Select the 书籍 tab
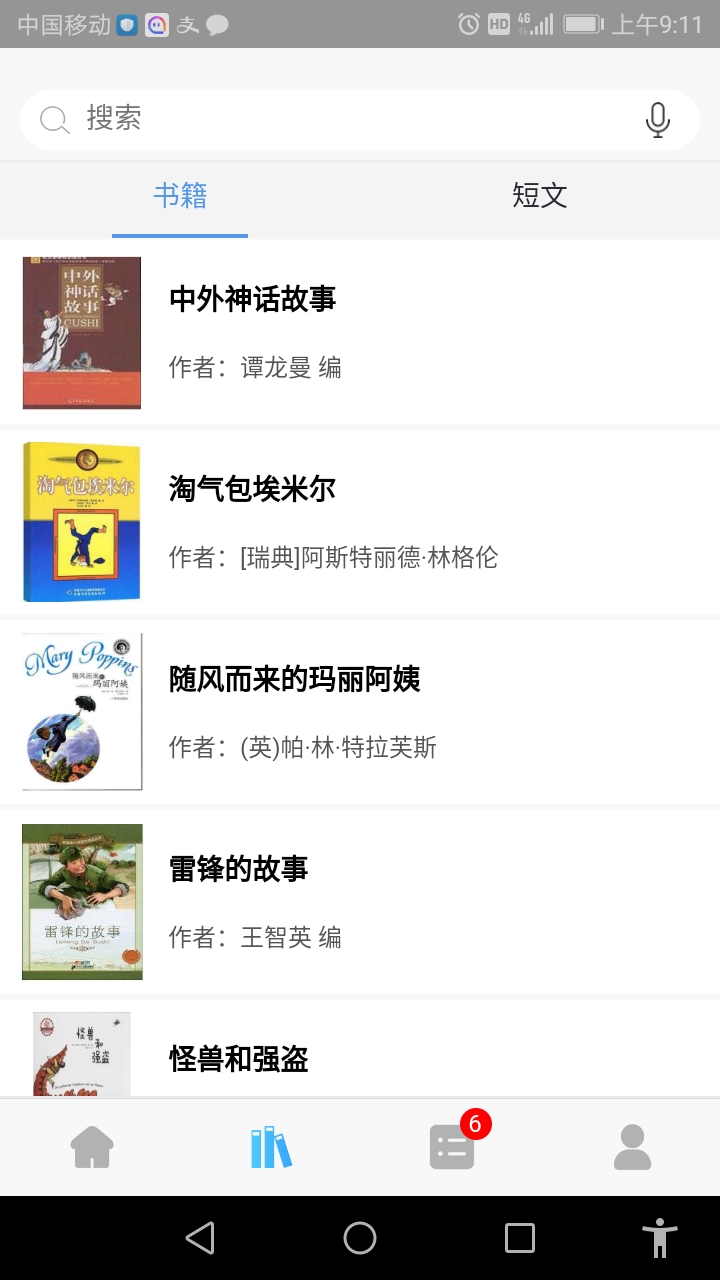Image resolution: width=720 pixels, height=1280 pixels. click(x=180, y=196)
